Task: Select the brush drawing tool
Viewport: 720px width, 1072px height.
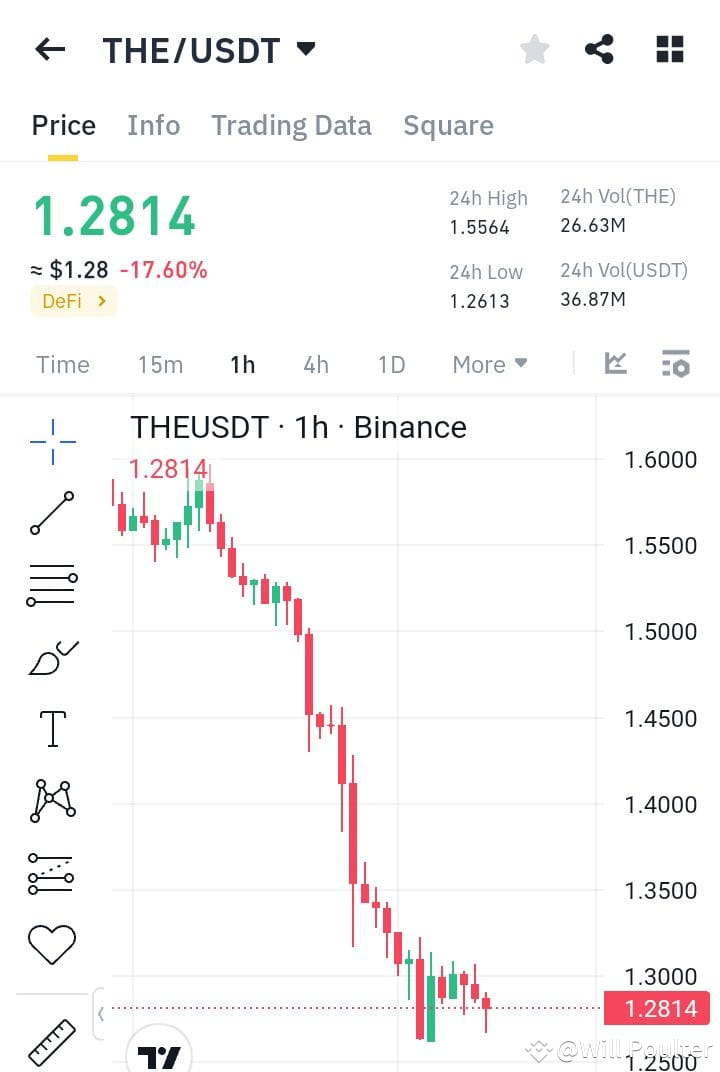Action: point(52,657)
